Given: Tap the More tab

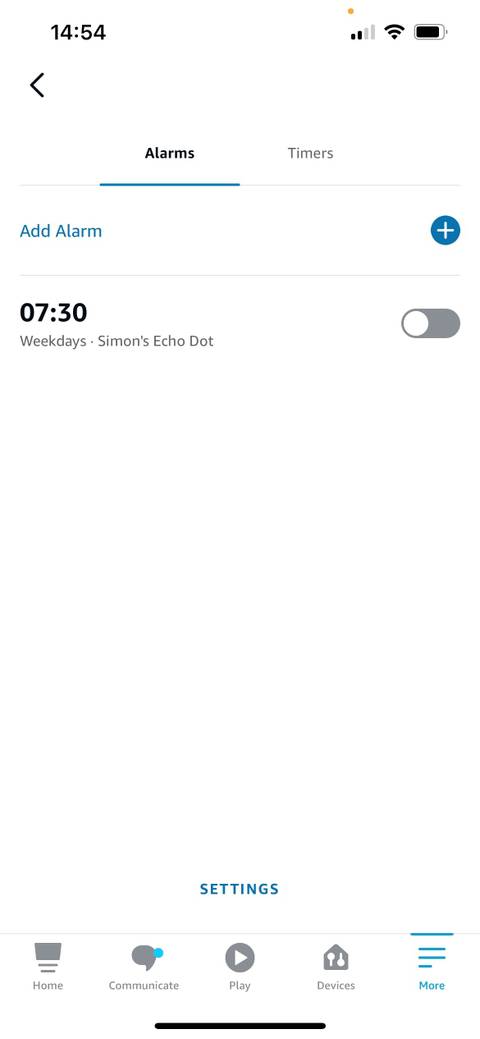Looking at the screenshot, I should pos(432,966).
